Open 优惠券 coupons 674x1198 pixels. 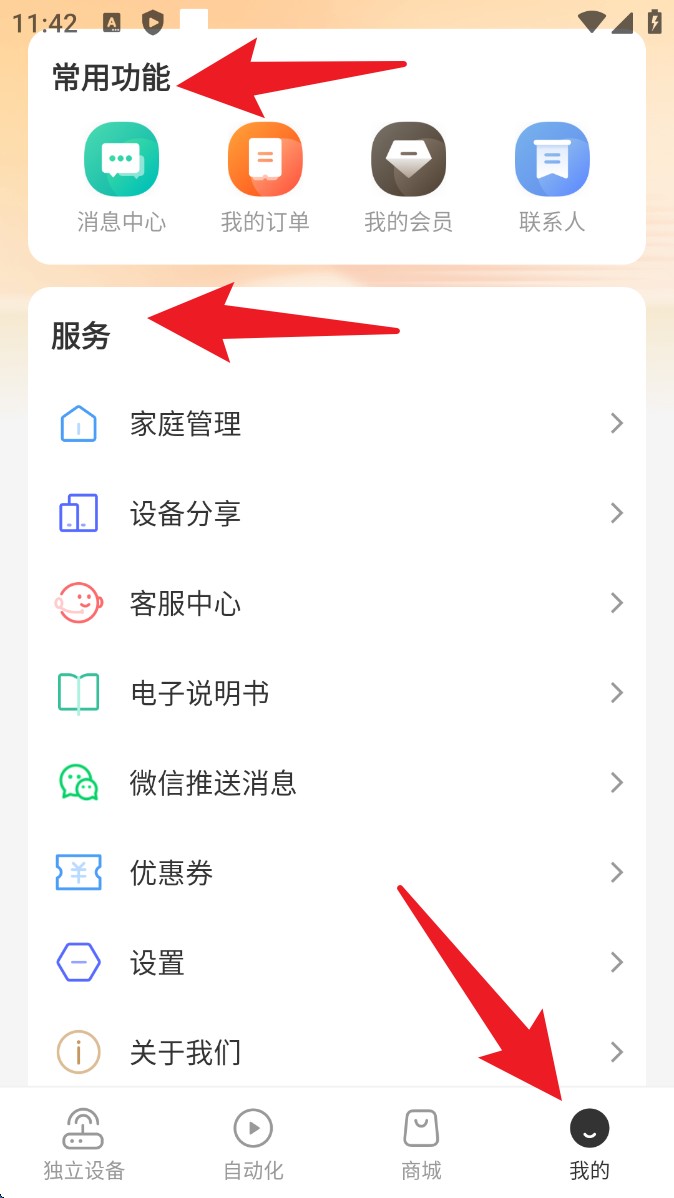point(337,873)
